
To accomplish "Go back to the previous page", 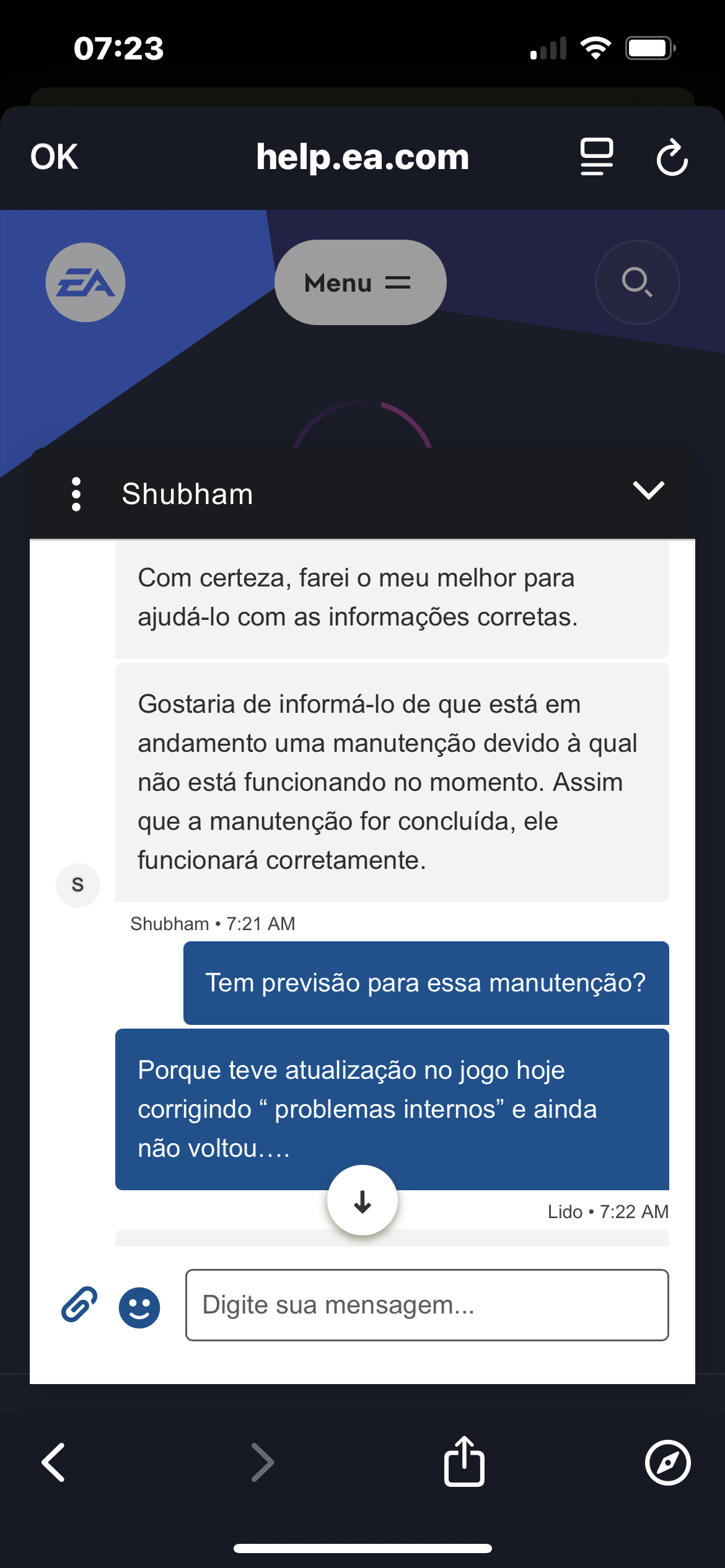I will pyautogui.click(x=54, y=1462).
